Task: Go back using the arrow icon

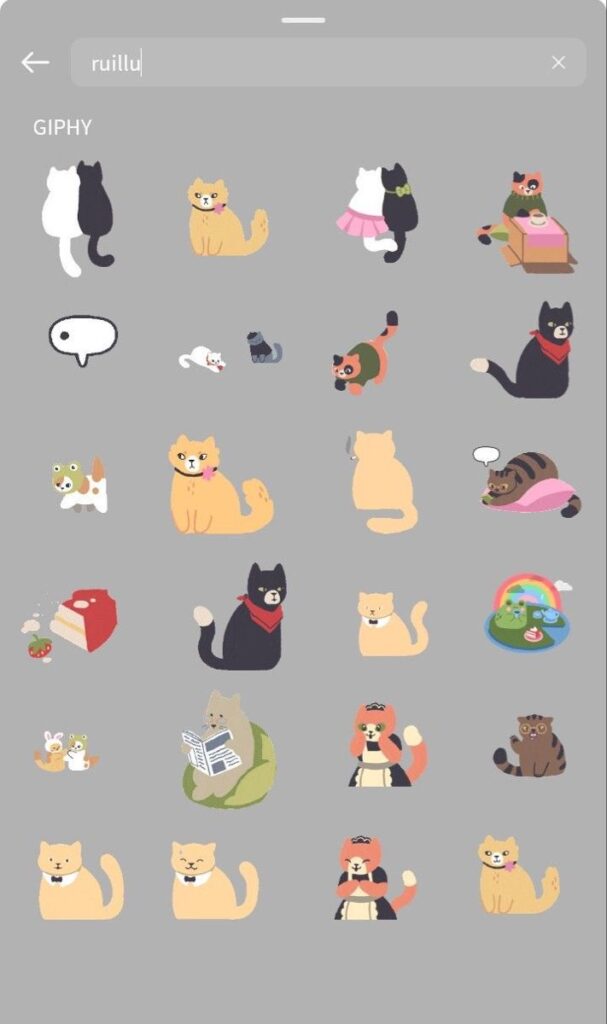Action: click(35, 63)
